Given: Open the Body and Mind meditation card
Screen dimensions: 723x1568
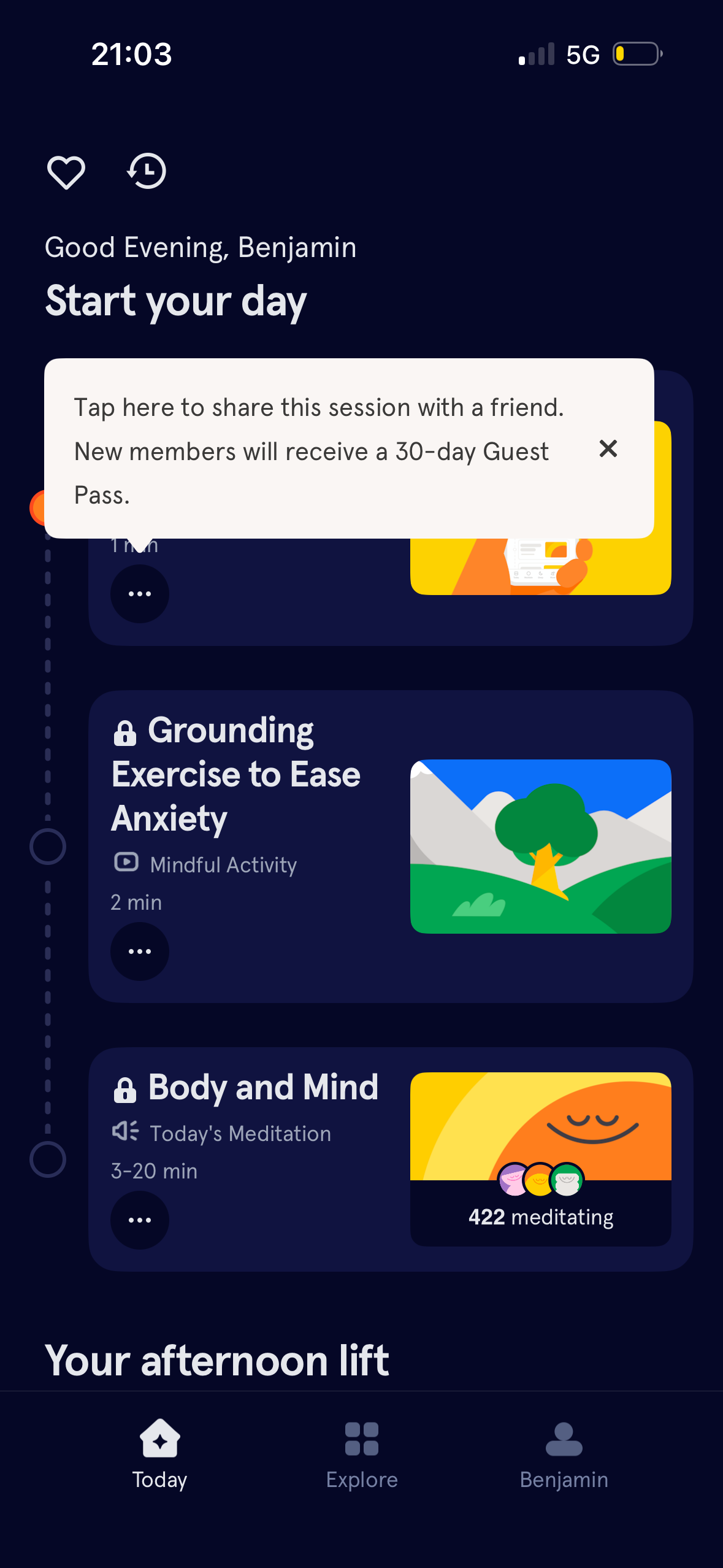Looking at the screenshot, I should pos(391,1159).
